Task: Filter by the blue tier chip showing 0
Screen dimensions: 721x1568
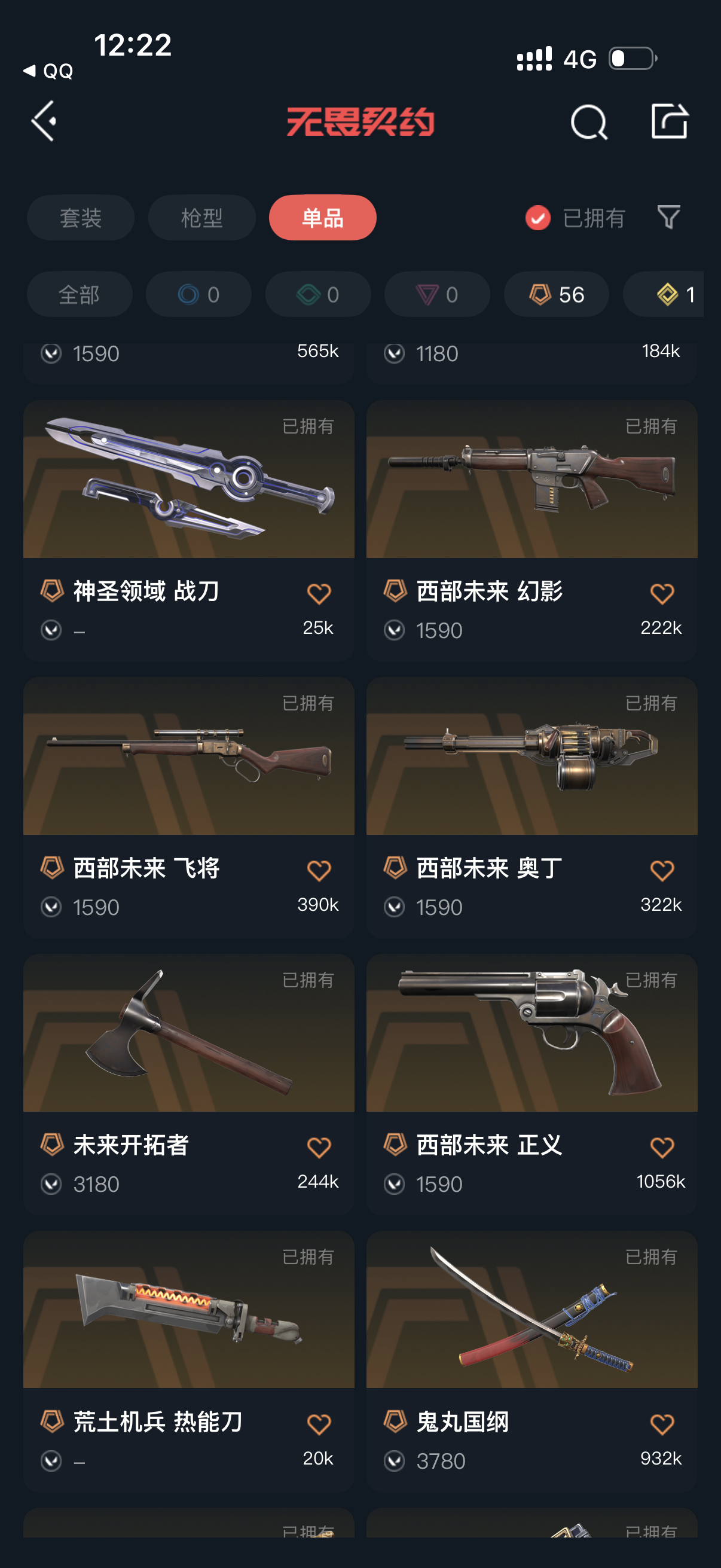Action: pos(198,295)
